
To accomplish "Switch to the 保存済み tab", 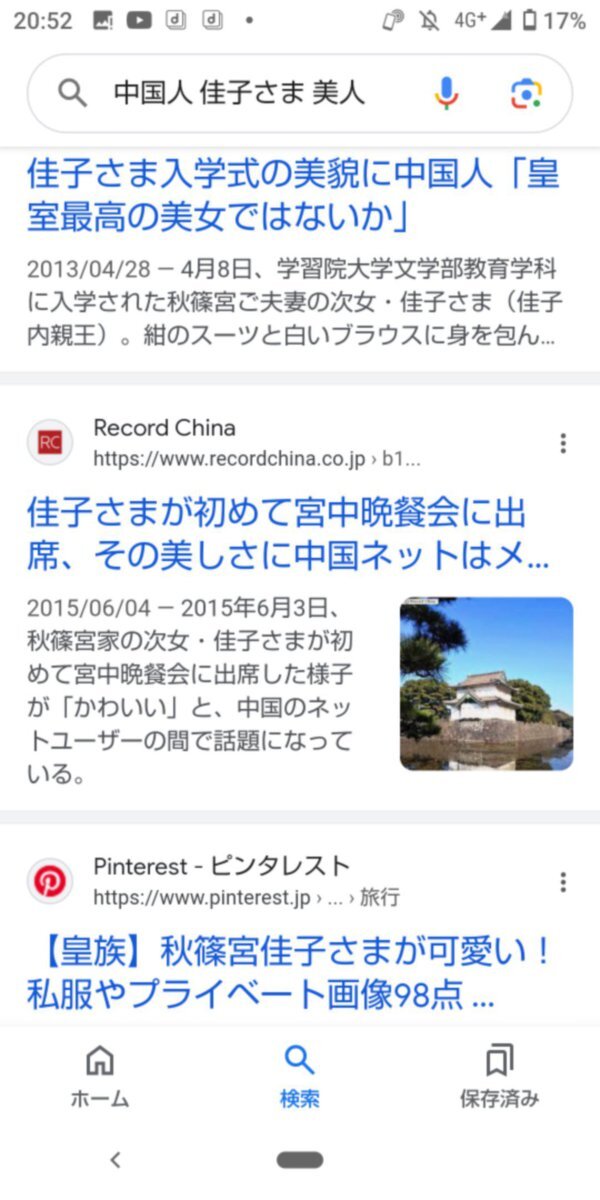I will tap(499, 1076).
